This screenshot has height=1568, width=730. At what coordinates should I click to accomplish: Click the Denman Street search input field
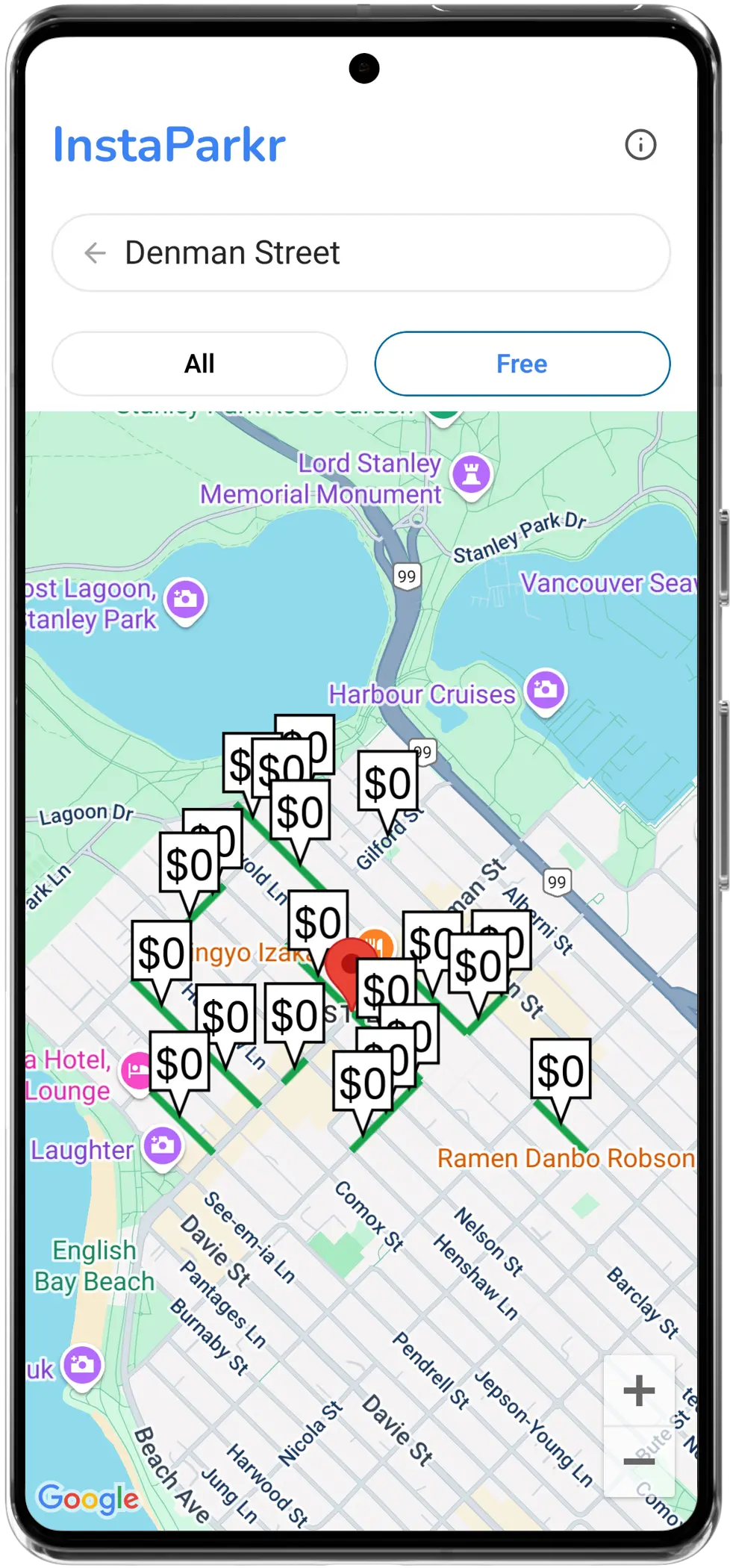pos(361,253)
